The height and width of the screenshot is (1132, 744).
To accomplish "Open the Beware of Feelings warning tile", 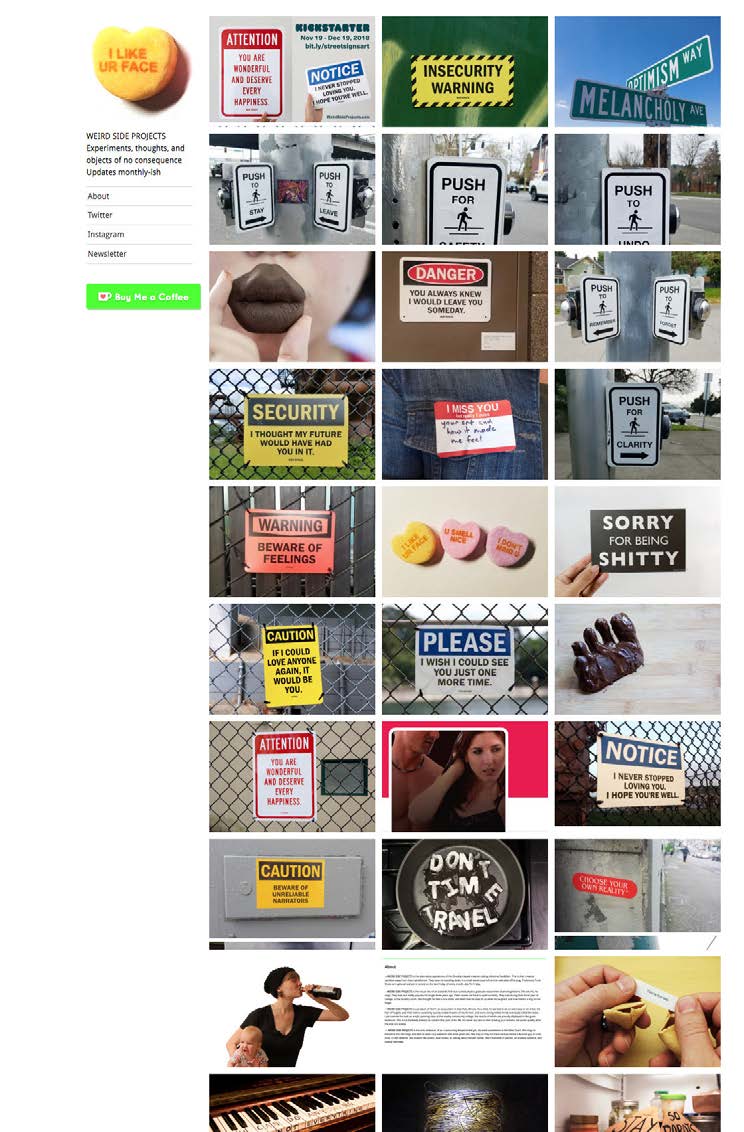I will pos(292,541).
